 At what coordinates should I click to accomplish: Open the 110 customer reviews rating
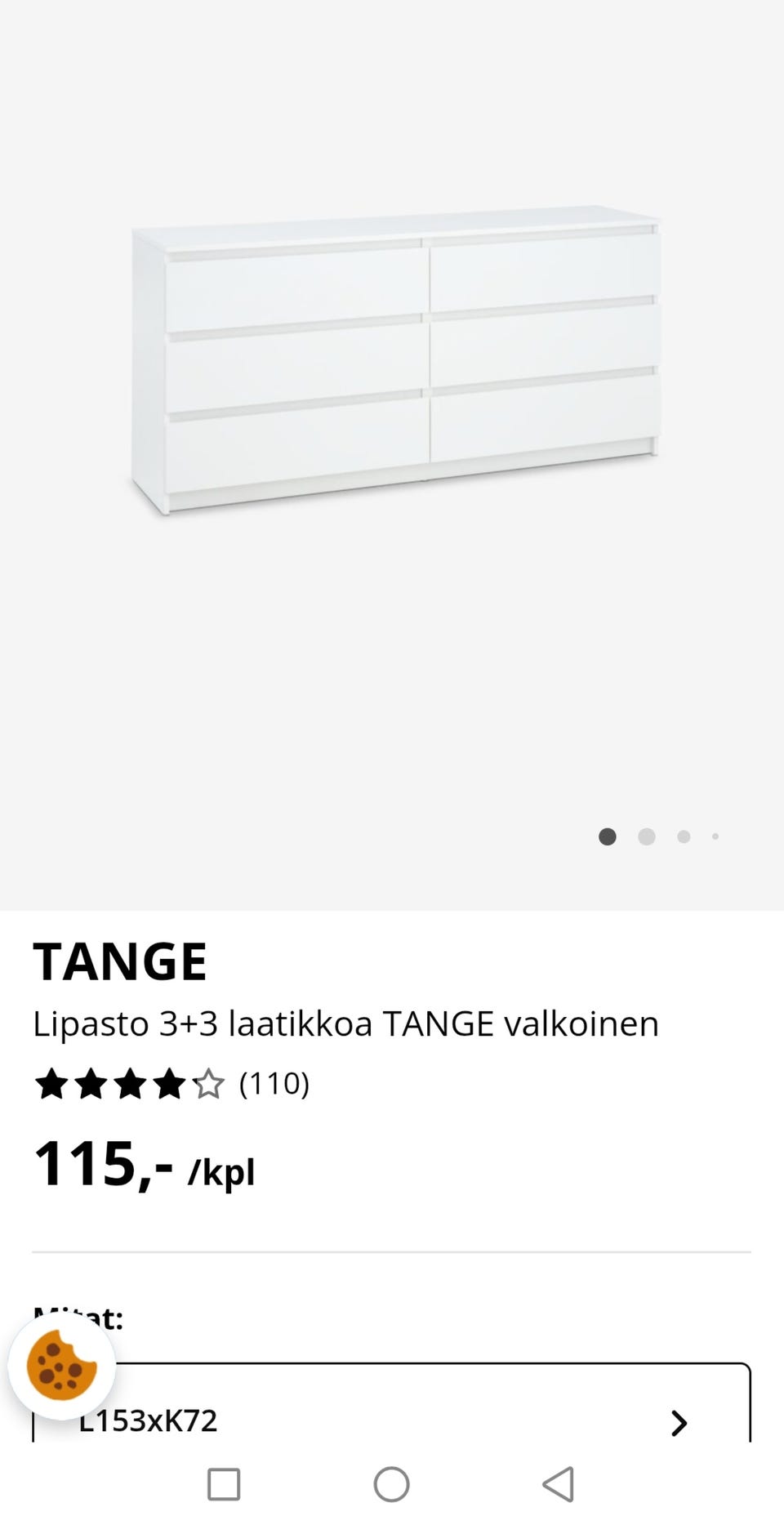point(171,1084)
